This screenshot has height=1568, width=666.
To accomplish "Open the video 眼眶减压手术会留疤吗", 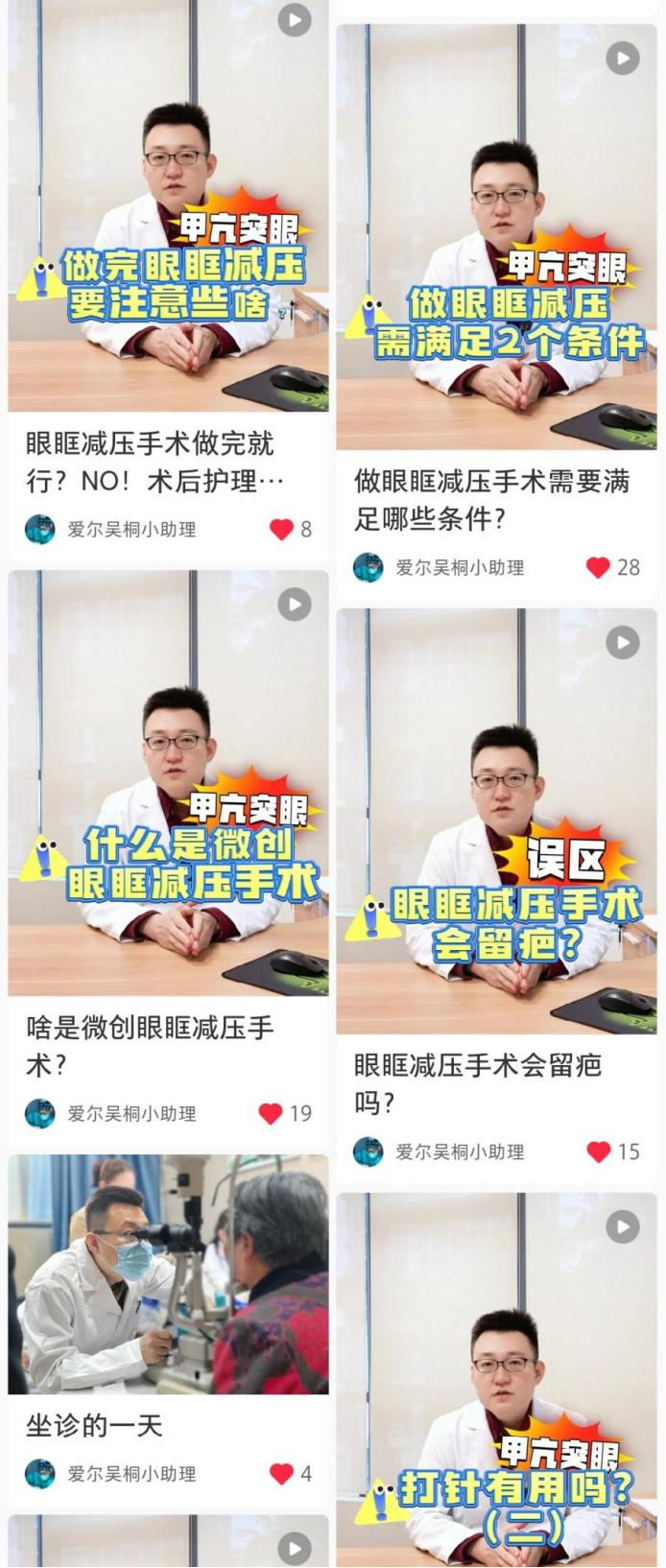I will coord(496,820).
